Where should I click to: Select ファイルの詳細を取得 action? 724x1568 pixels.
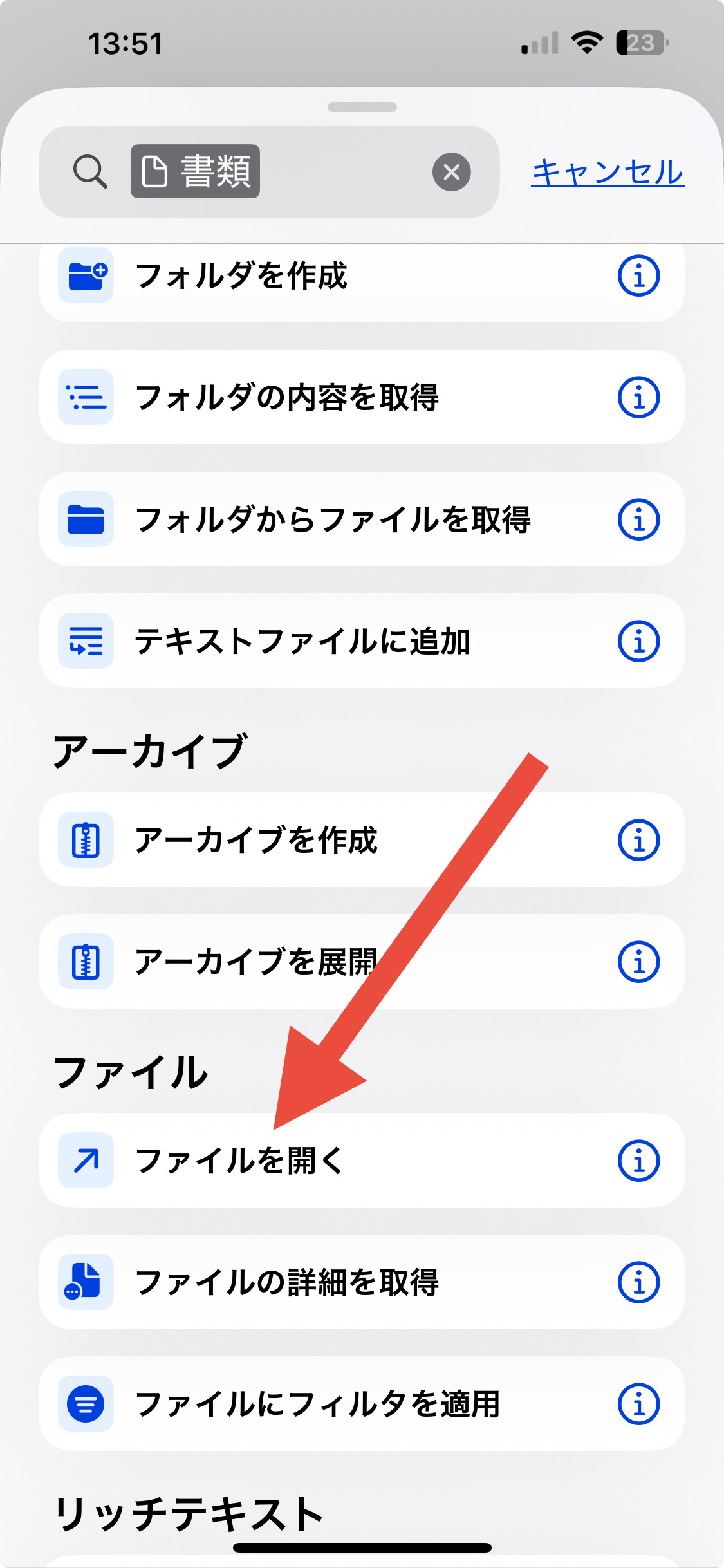pyautogui.click(x=362, y=1282)
